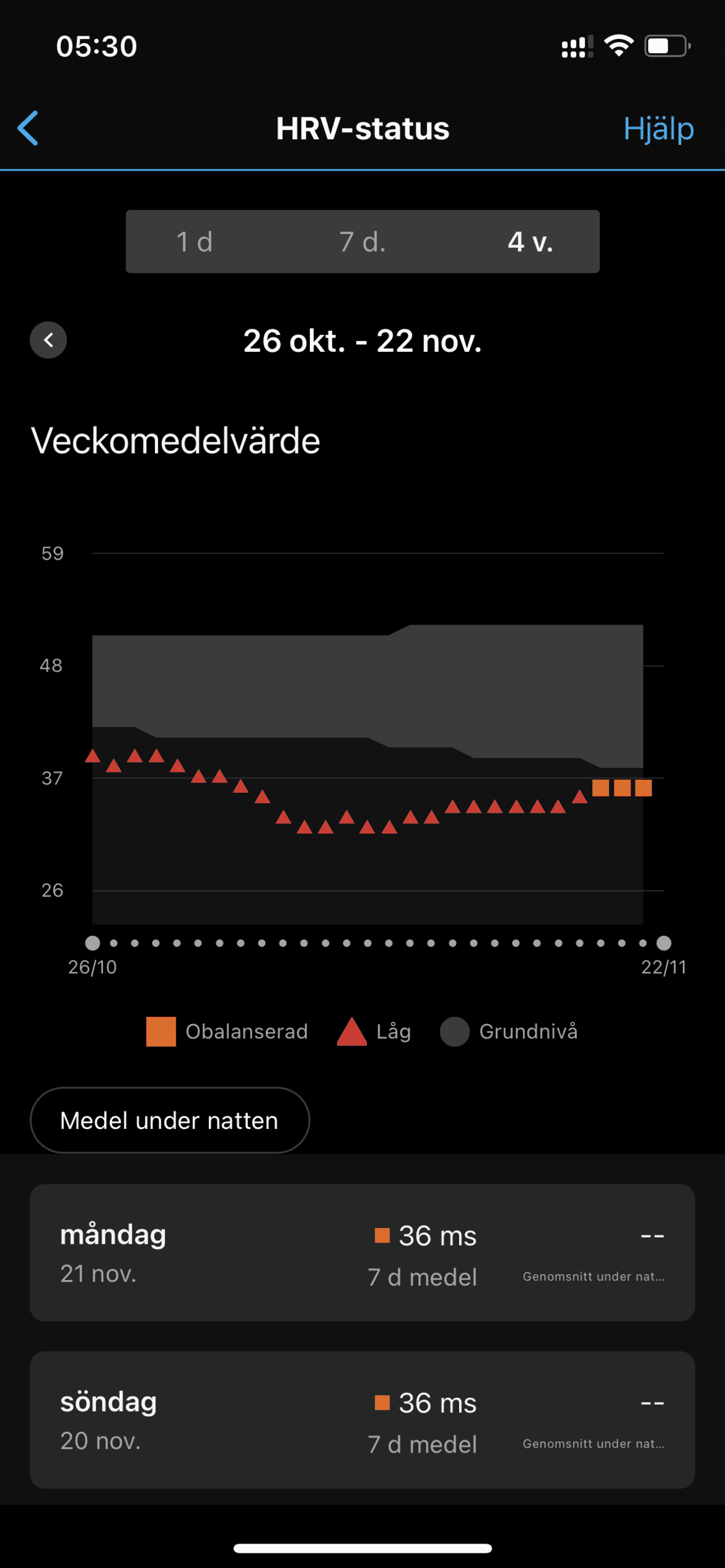Tap the Medel under natten button
725x1568 pixels.
pos(169,1120)
